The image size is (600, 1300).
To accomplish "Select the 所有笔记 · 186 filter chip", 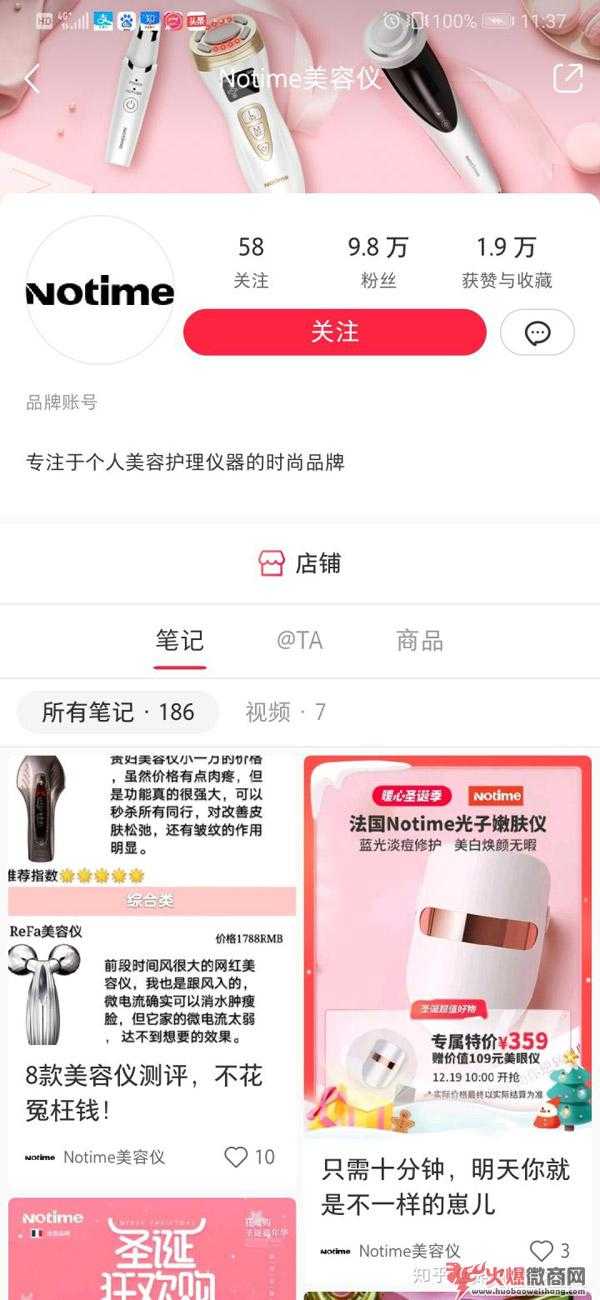I will (118, 712).
